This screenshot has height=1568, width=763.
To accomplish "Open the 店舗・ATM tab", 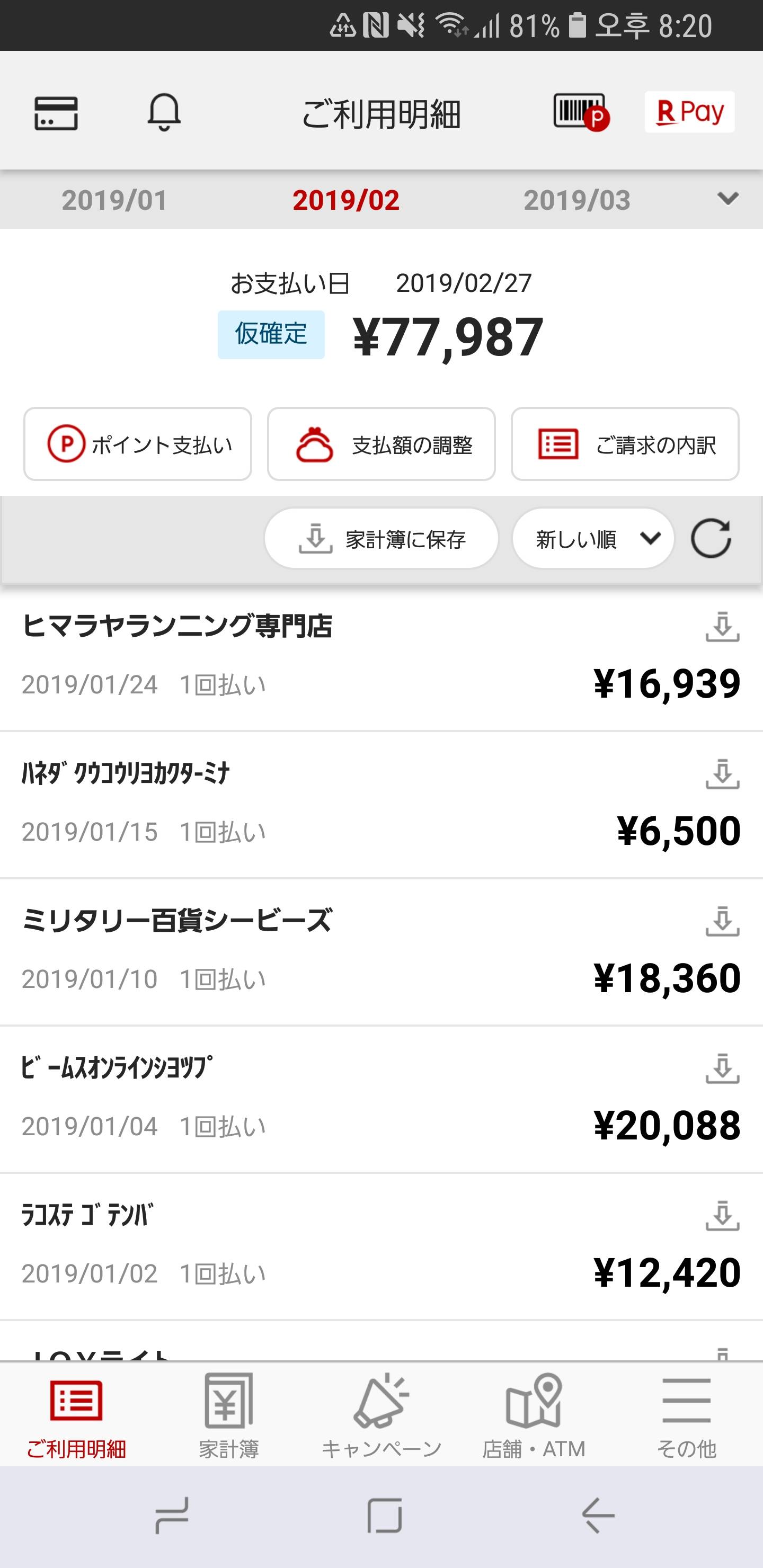I will pos(534,1414).
